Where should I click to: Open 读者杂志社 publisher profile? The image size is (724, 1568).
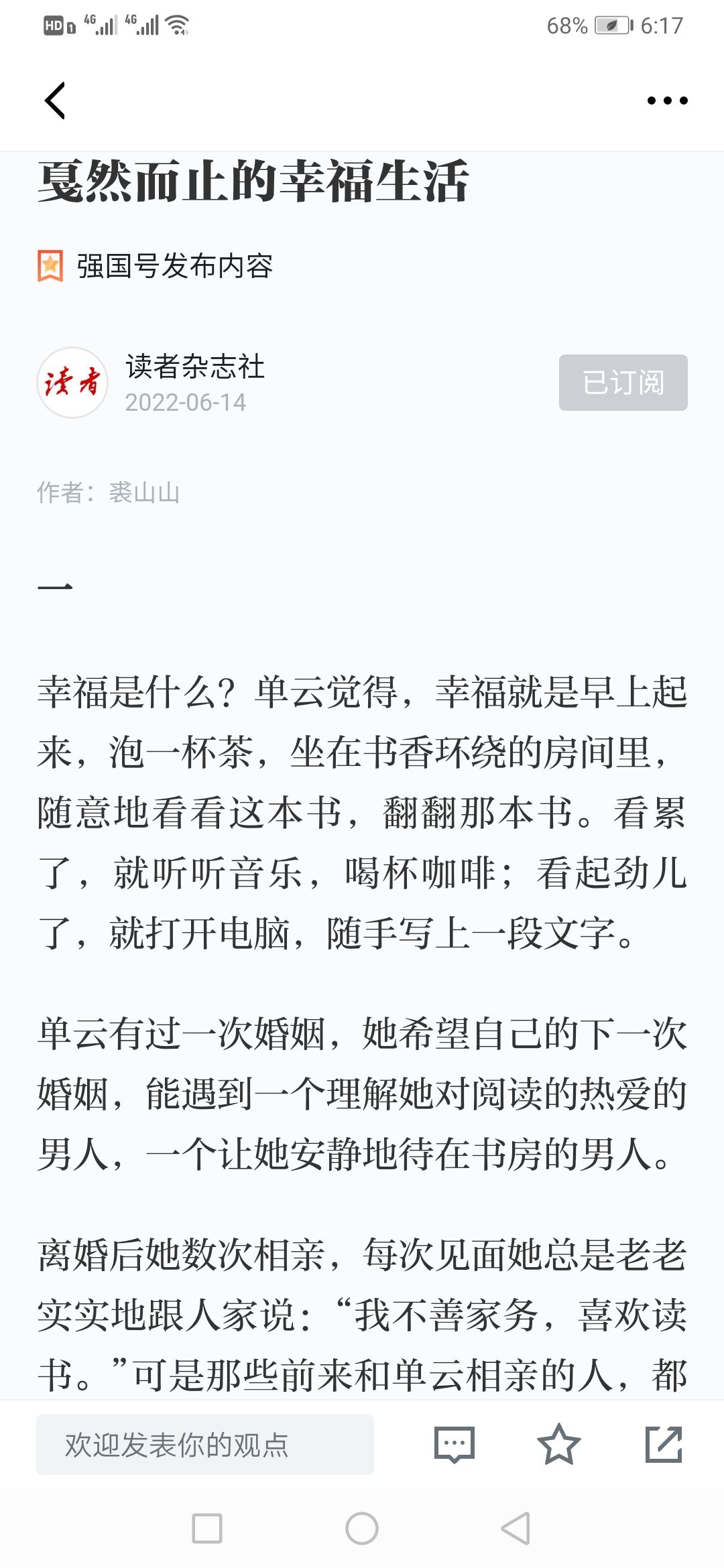(194, 367)
